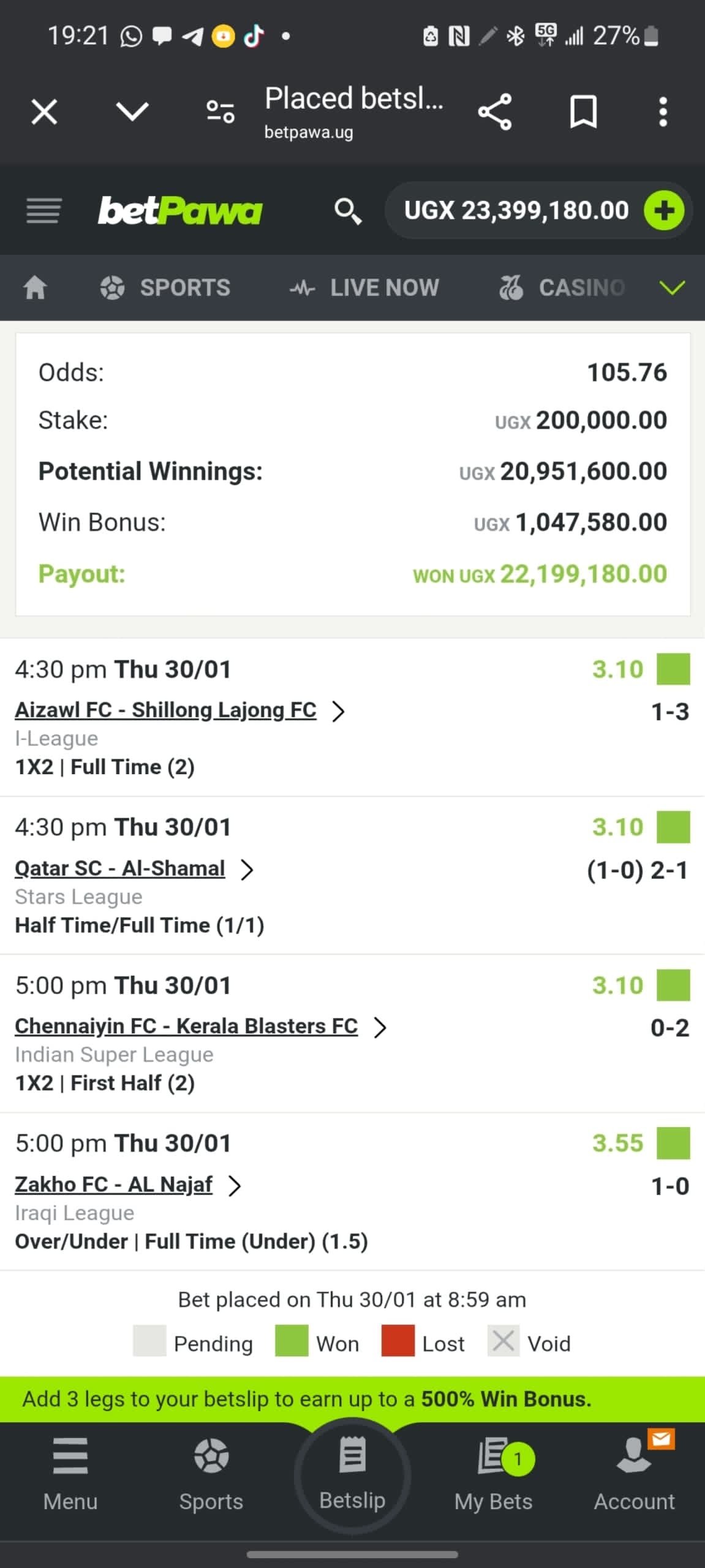This screenshot has height=1568, width=705.
Task: Switch to the LIVE NOW tab
Action: click(364, 287)
